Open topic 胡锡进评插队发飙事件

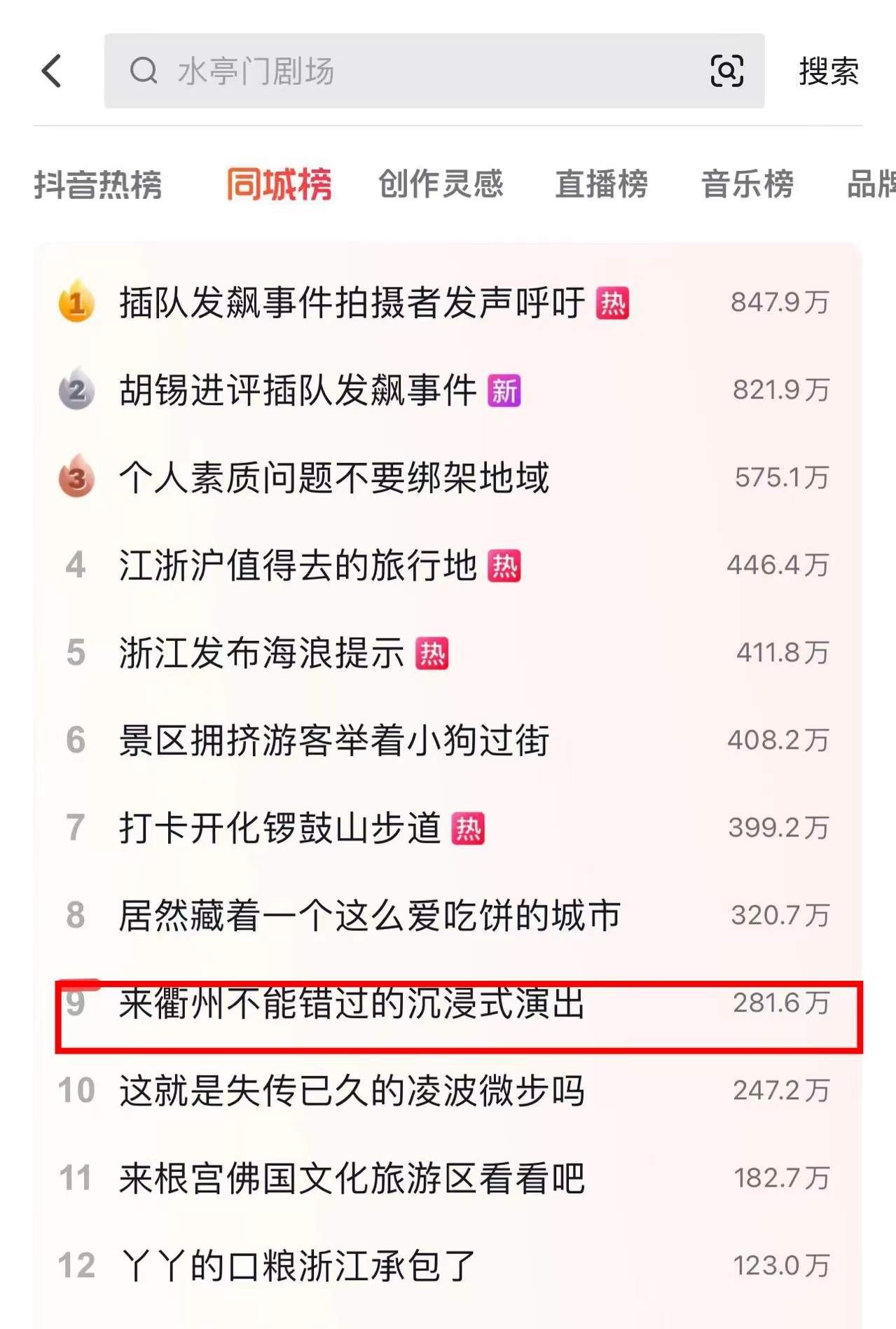click(298, 390)
